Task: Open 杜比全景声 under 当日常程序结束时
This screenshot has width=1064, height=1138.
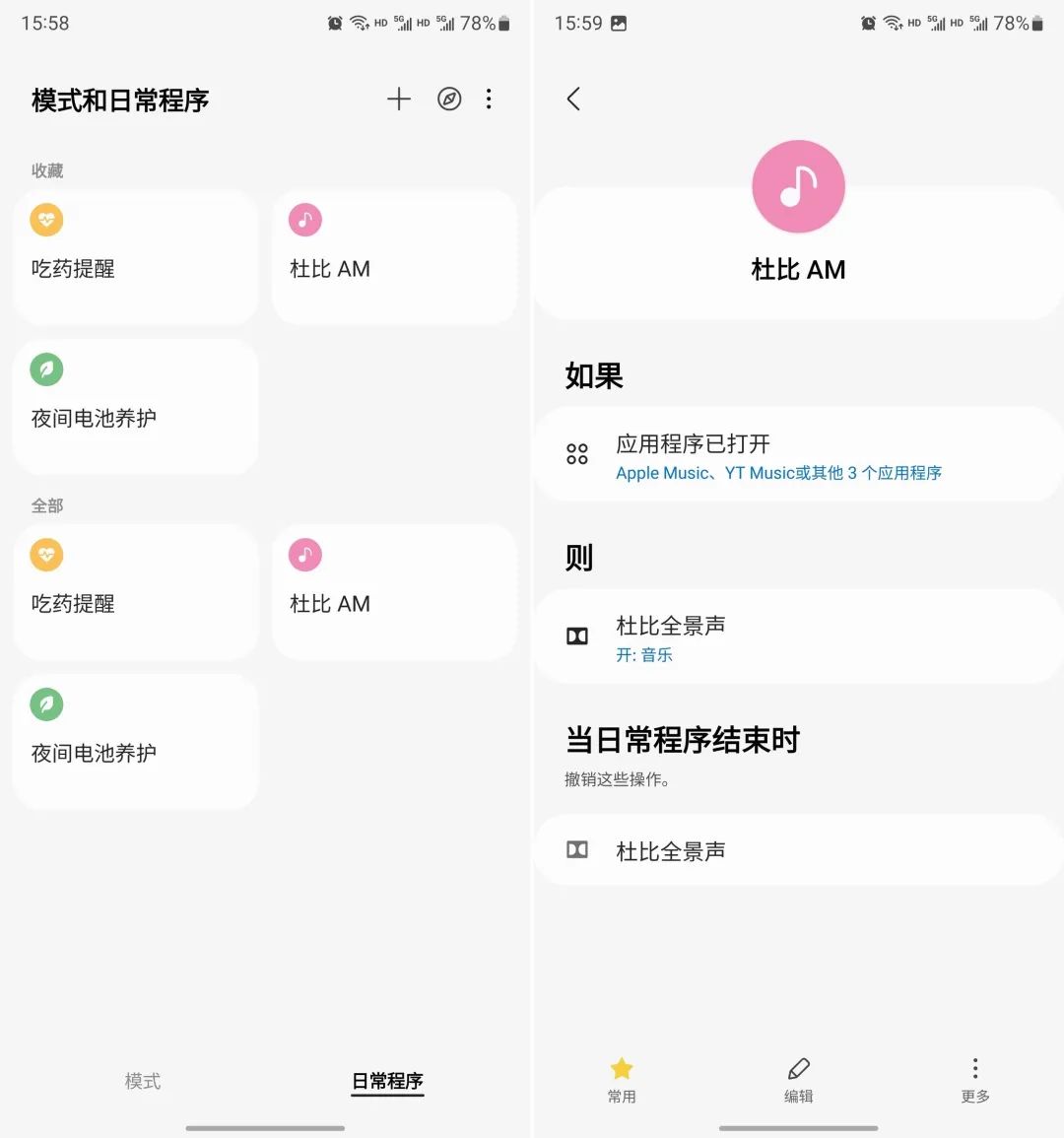Action: point(798,850)
